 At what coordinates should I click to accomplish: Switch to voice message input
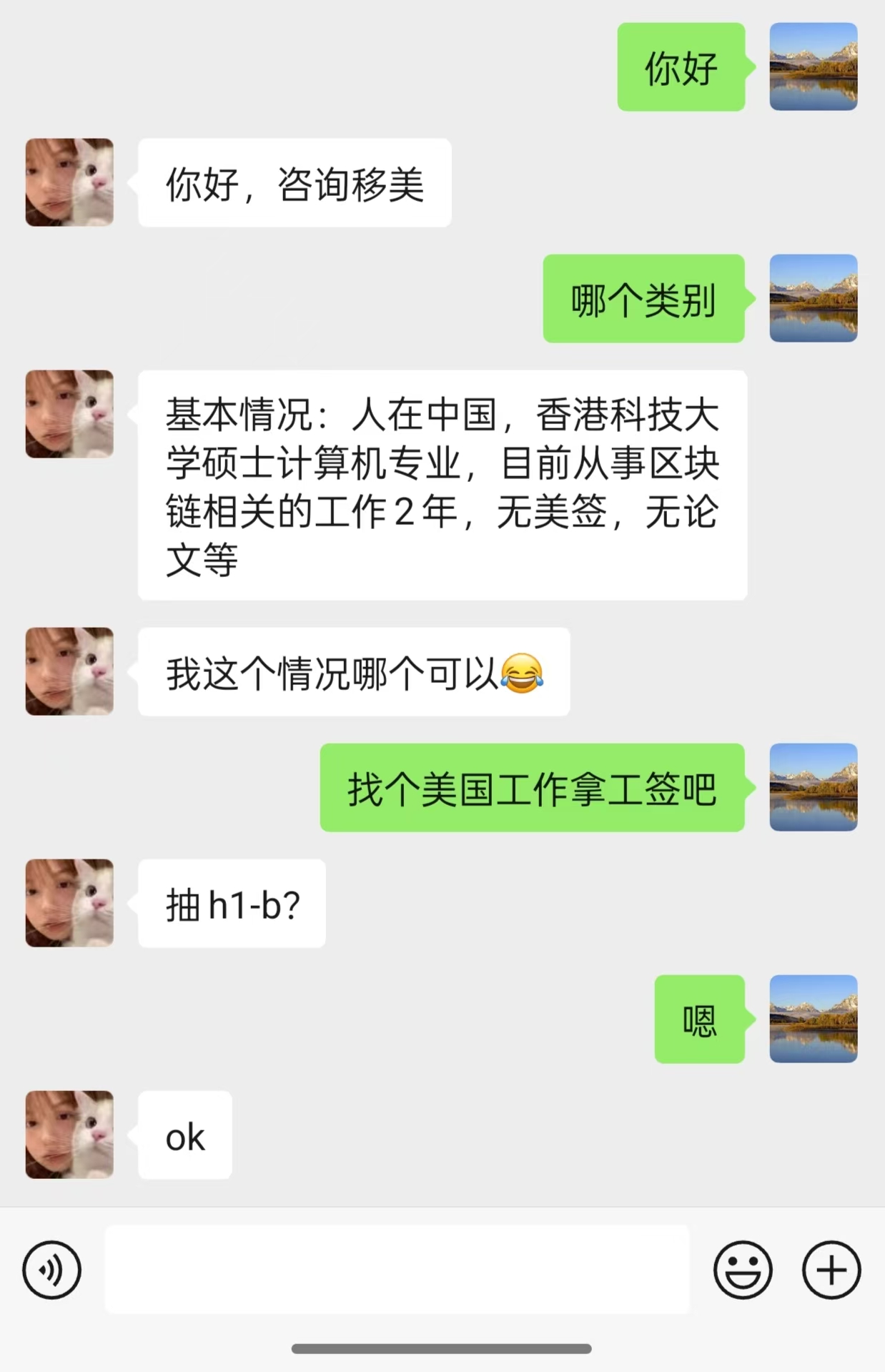51,1270
